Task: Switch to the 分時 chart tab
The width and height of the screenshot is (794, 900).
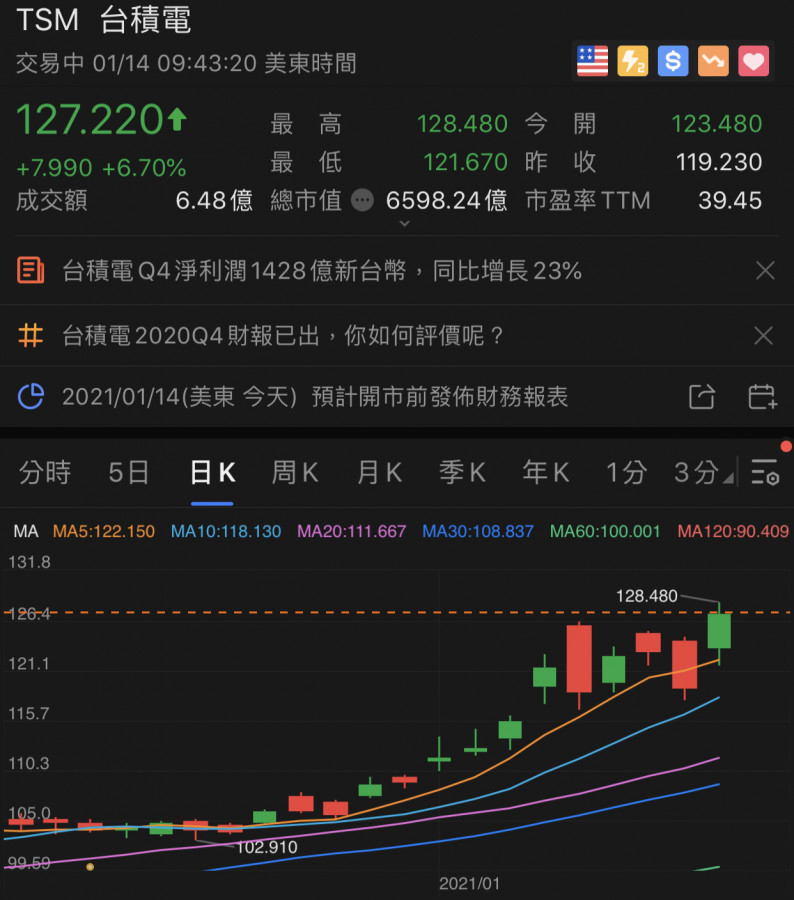Action: pyautogui.click(x=45, y=472)
